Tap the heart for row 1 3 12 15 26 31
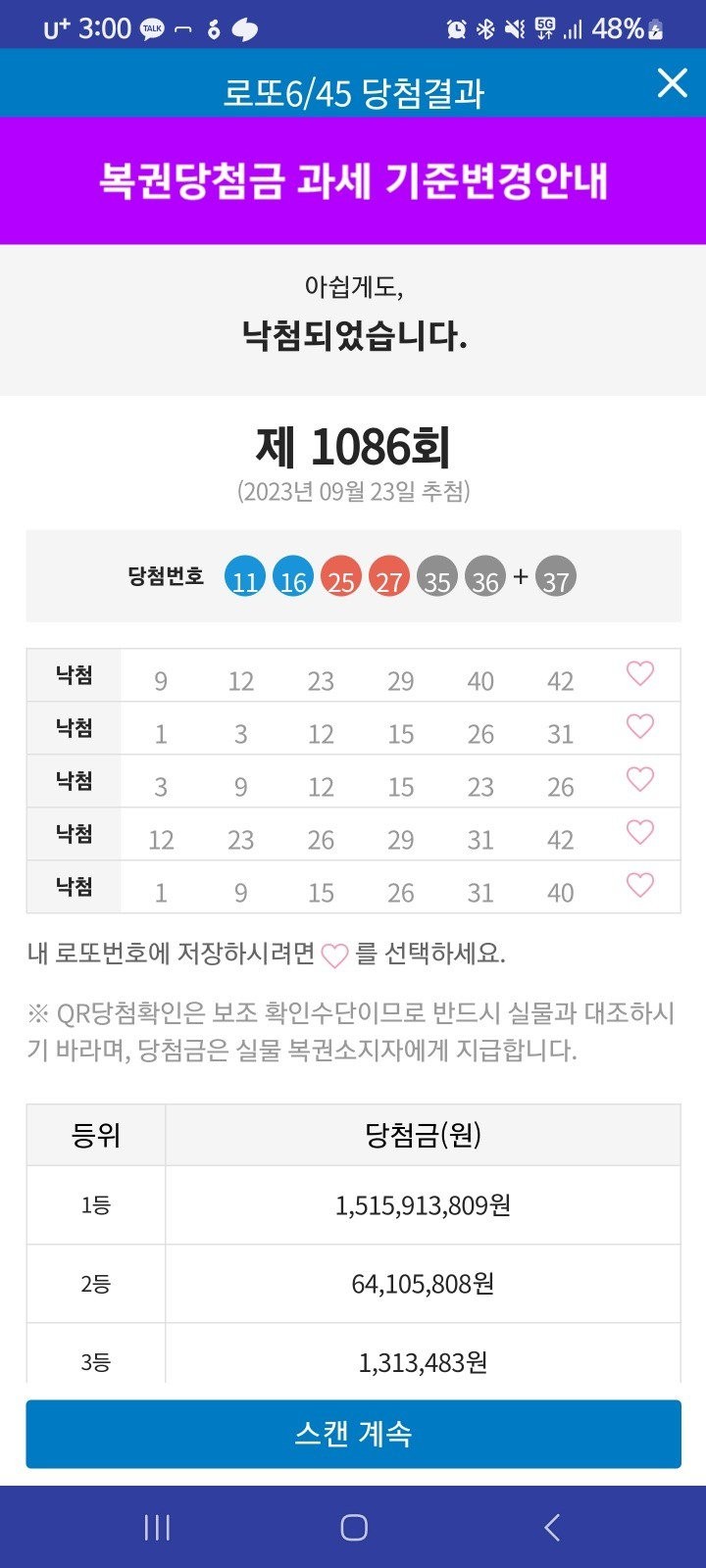This screenshot has height=1568, width=706. [x=639, y=727]
